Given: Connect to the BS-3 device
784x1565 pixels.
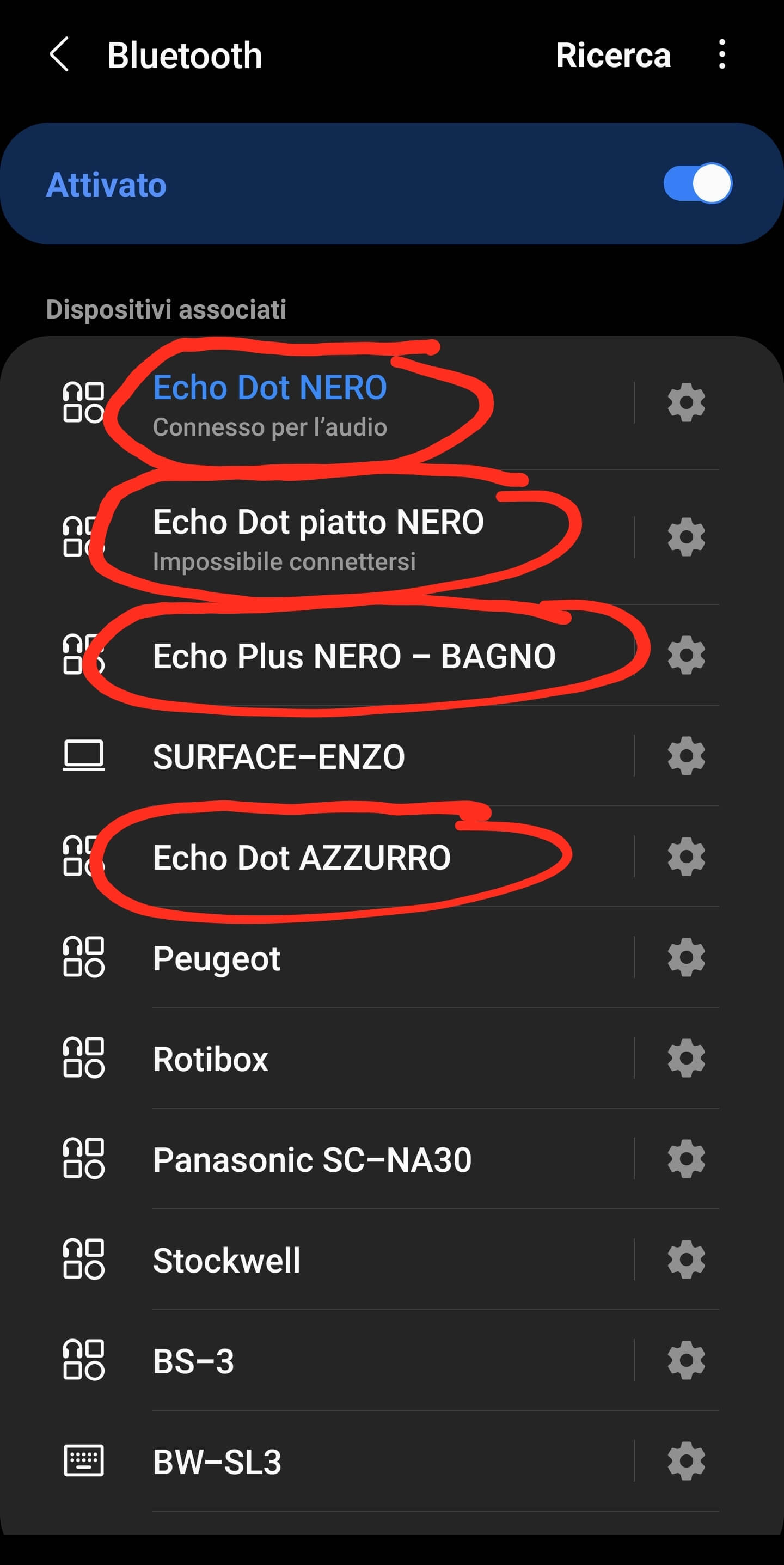Looking at the screenshot, I should tap(193, 1361).
